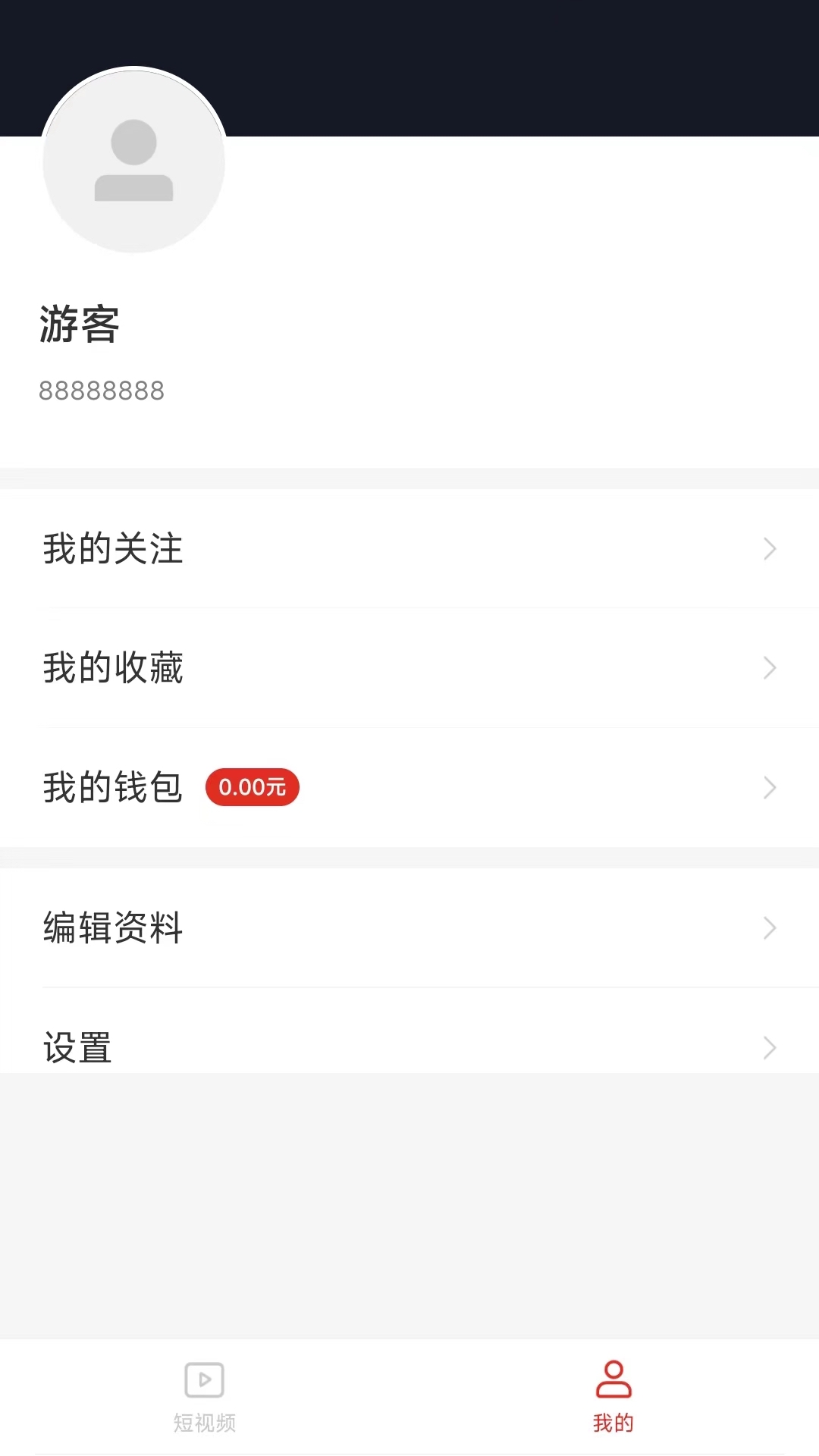Open 我的收藏 favorites list

click(409, 668)
